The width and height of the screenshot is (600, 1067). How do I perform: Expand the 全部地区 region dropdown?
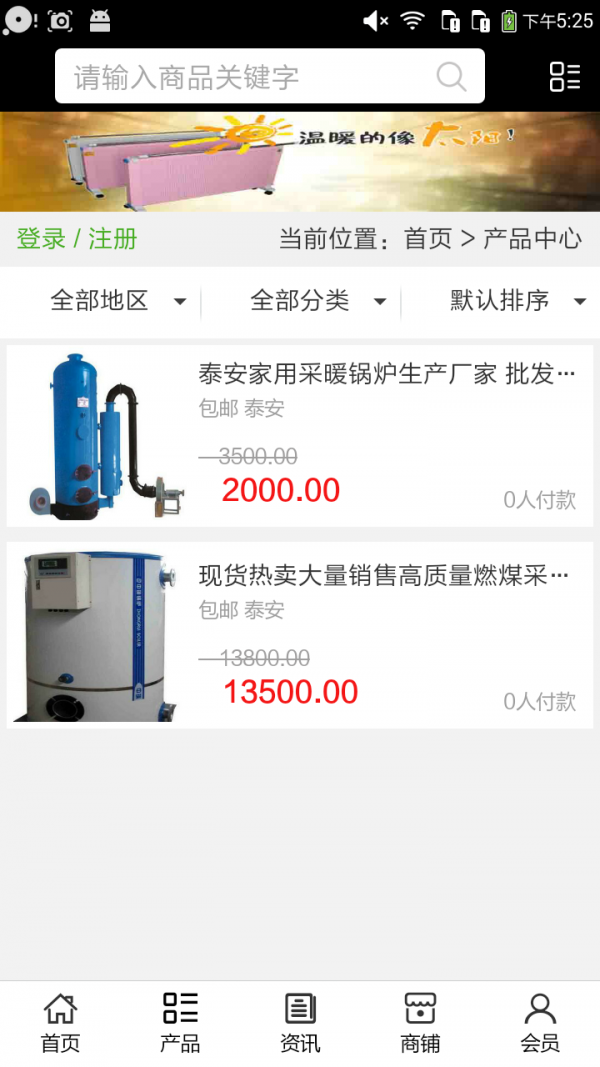click(118, 300)
